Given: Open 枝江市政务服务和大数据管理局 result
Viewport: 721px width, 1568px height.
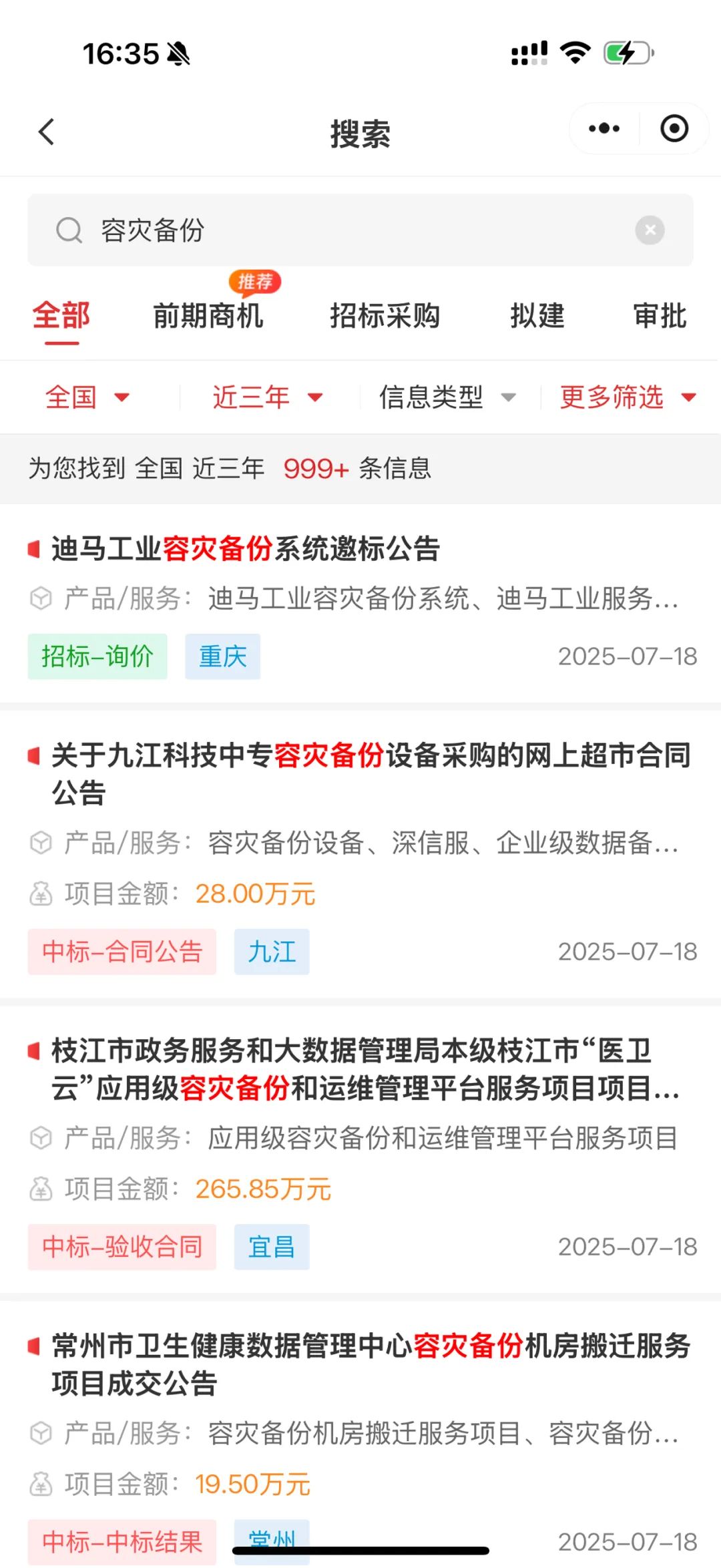Looking at the screenshot, I should click(x=360, y=1150).
